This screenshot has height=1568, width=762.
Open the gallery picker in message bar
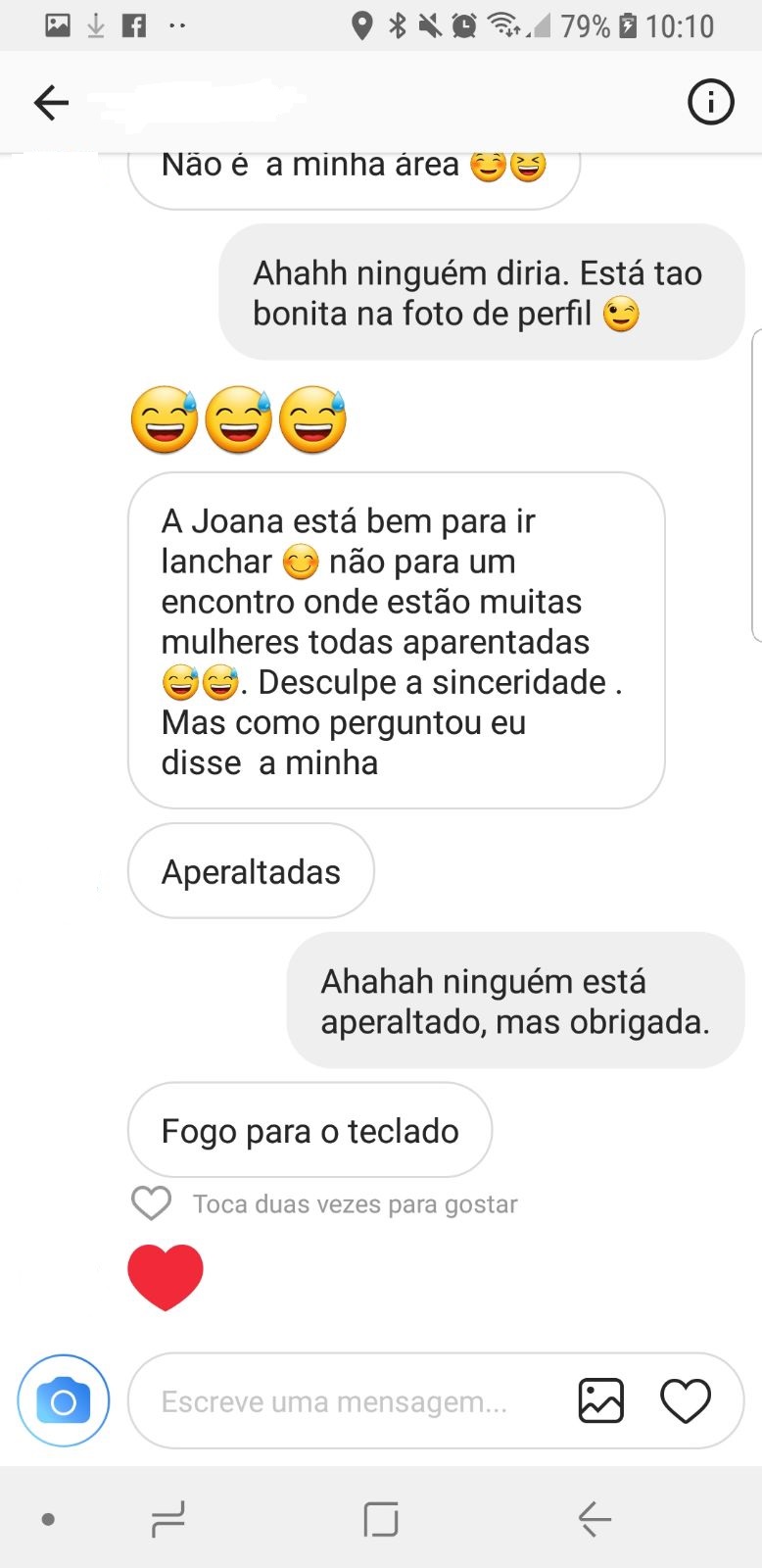coord(600,1400)
